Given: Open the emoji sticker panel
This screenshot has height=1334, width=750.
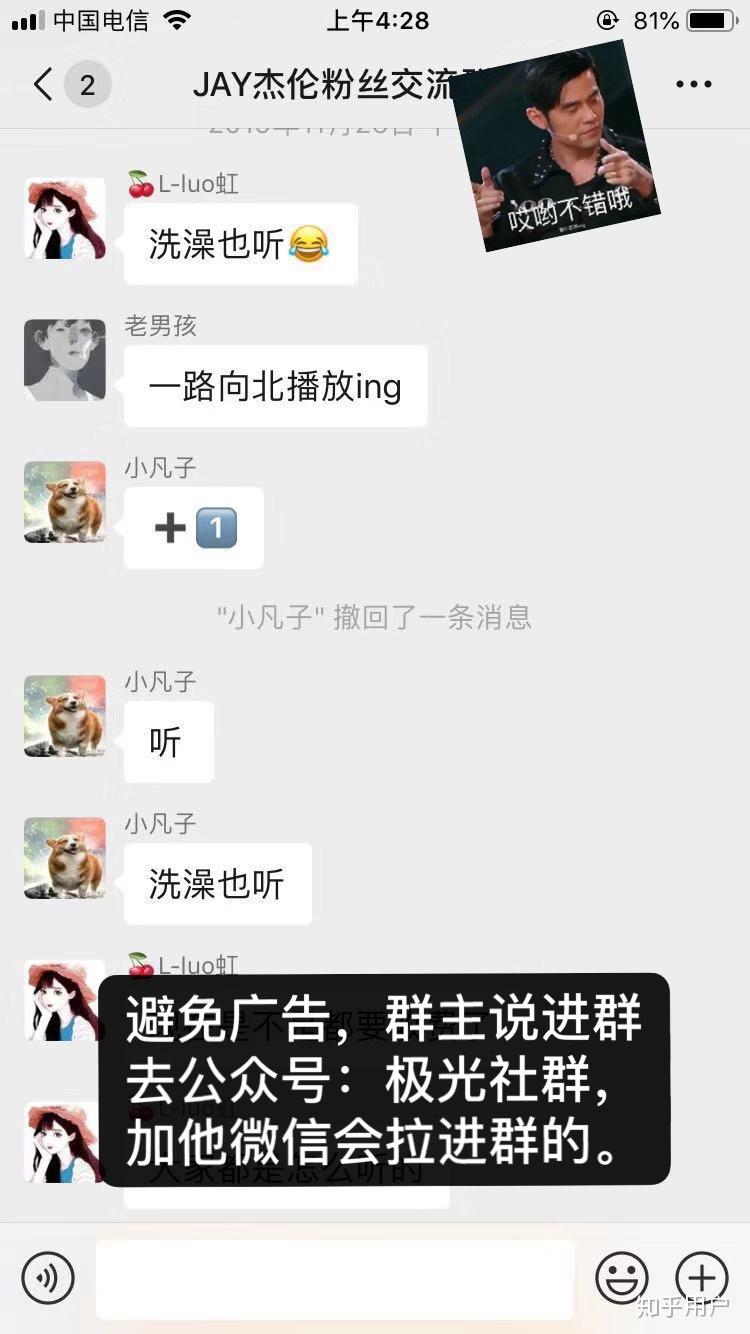Looking at the screenshot, I should tap(621, 1278).
